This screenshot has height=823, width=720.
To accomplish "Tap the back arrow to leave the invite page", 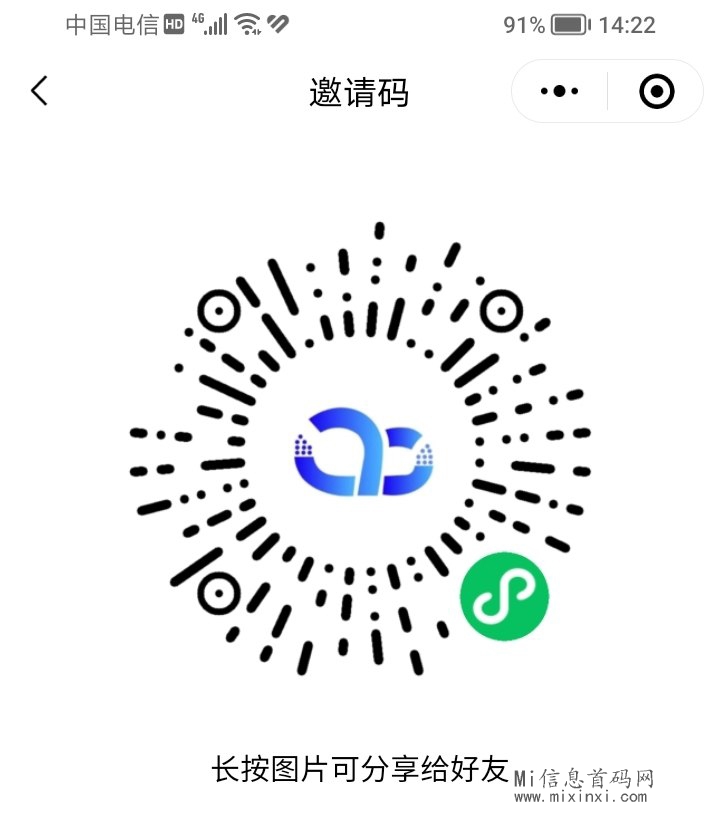I will point(39,90).
